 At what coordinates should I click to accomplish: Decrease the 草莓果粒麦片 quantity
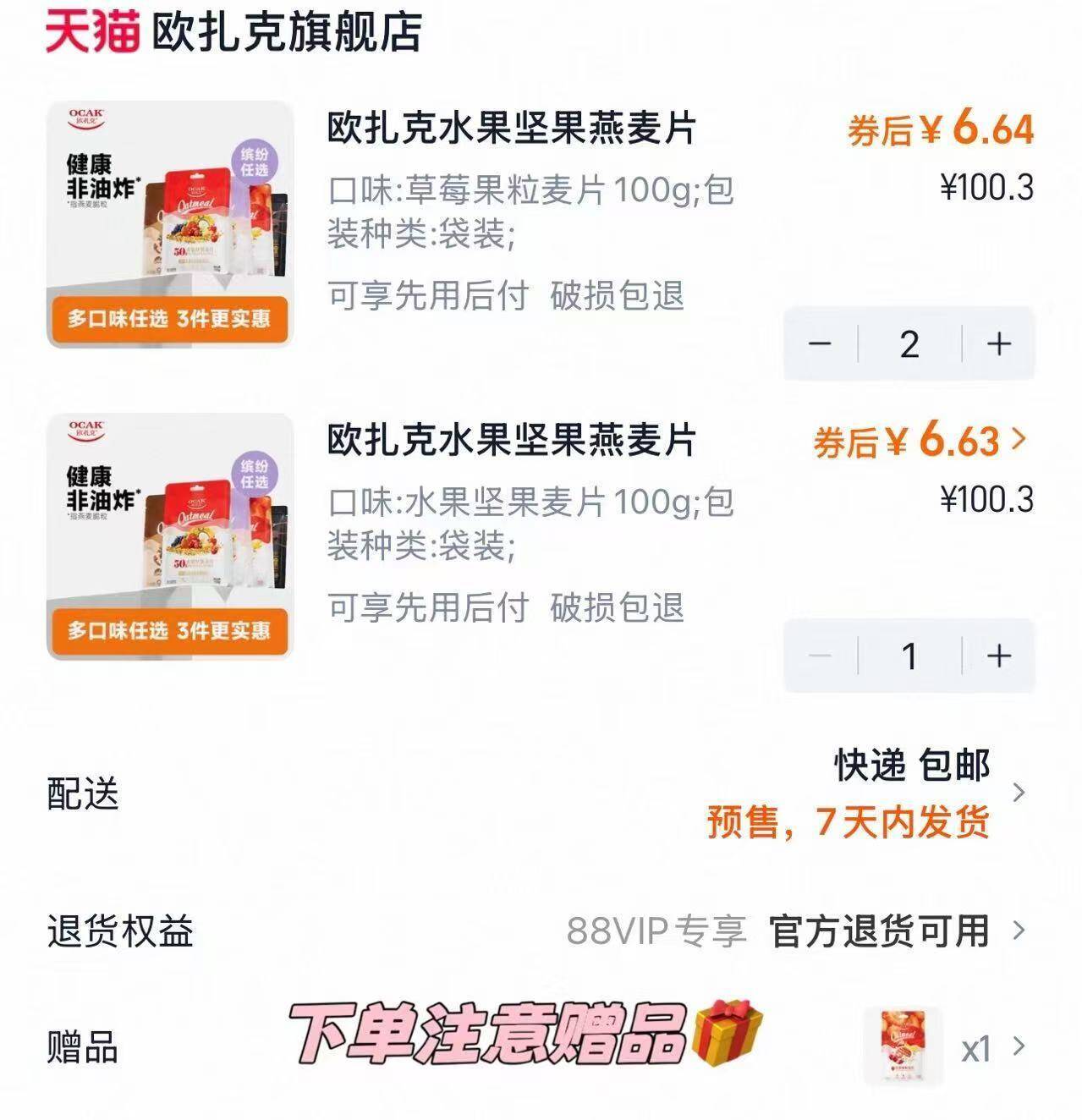coord(820,343)
